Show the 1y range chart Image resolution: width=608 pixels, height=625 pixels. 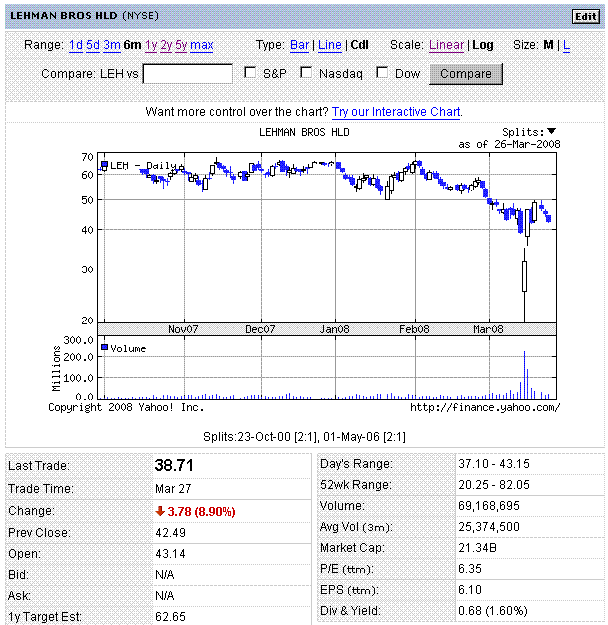[151, 45]
